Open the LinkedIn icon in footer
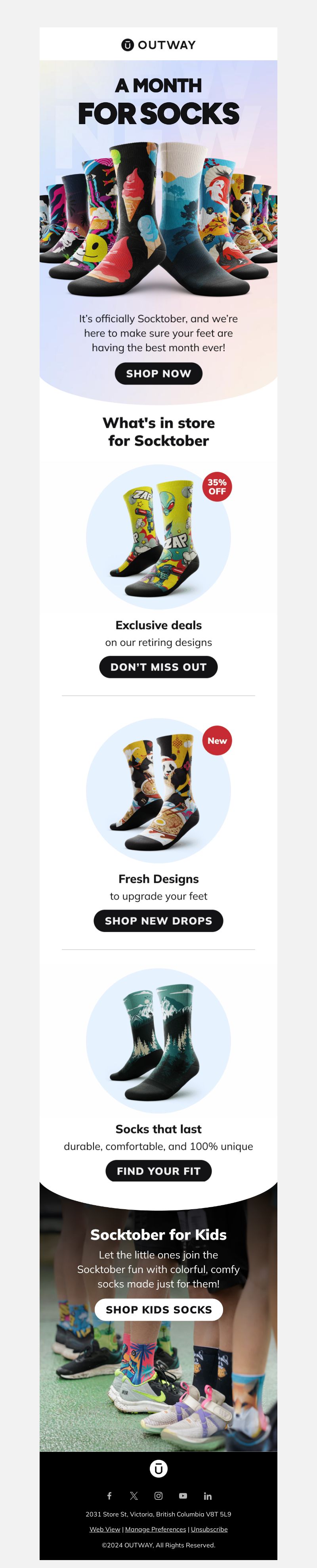The width and height of the screenshot is (317, 1568). coord(208,1495)
